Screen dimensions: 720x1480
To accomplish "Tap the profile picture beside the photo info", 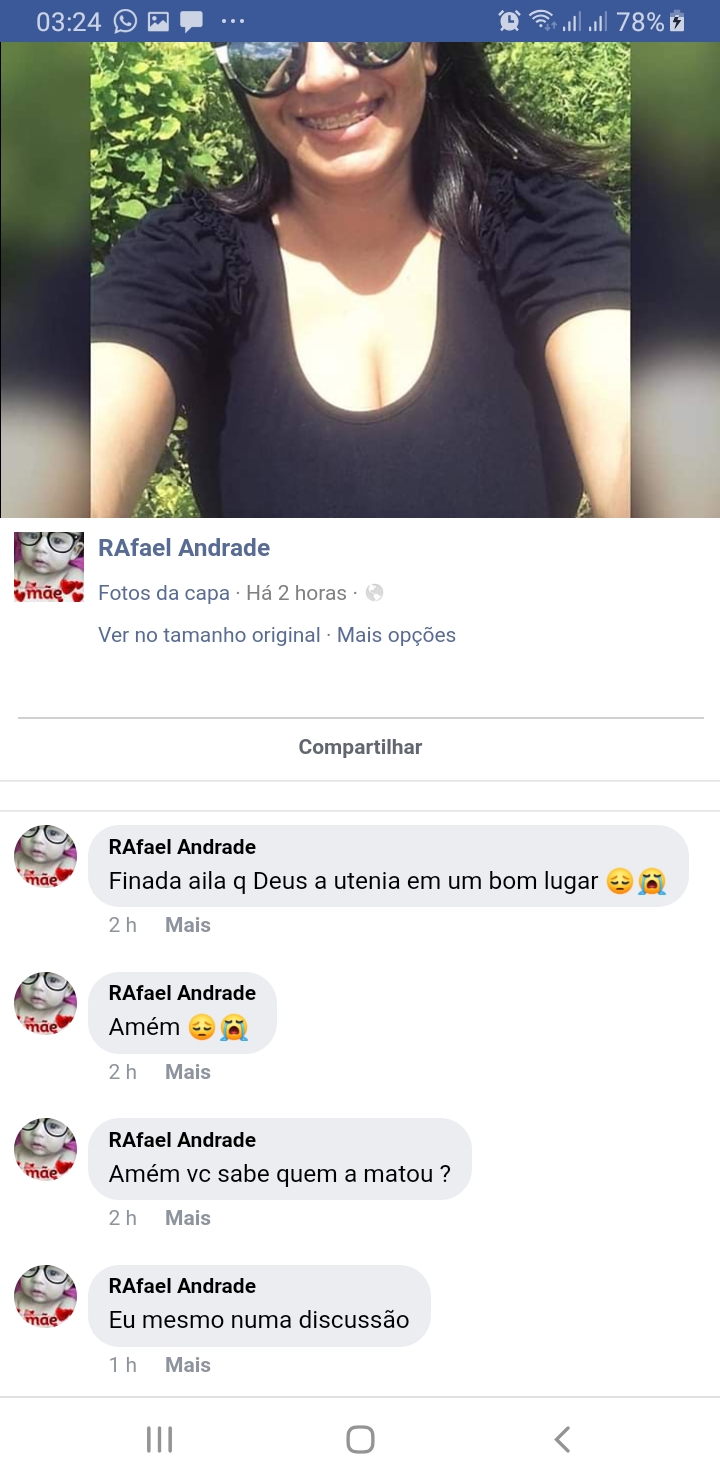I will point(49,567).
